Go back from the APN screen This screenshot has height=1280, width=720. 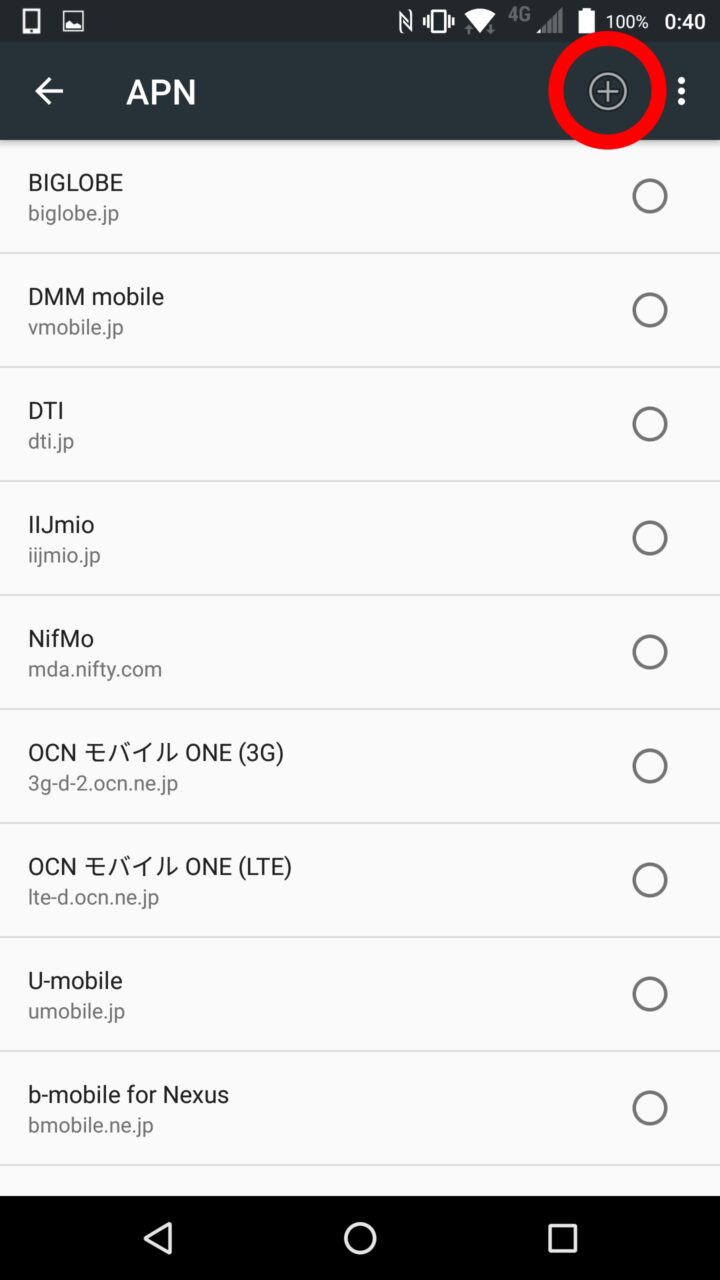pyautogui.click(x=49, y=91)
